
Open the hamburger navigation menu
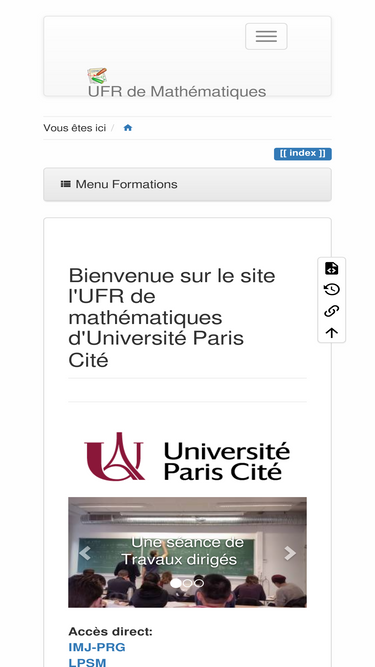(266, 36)
